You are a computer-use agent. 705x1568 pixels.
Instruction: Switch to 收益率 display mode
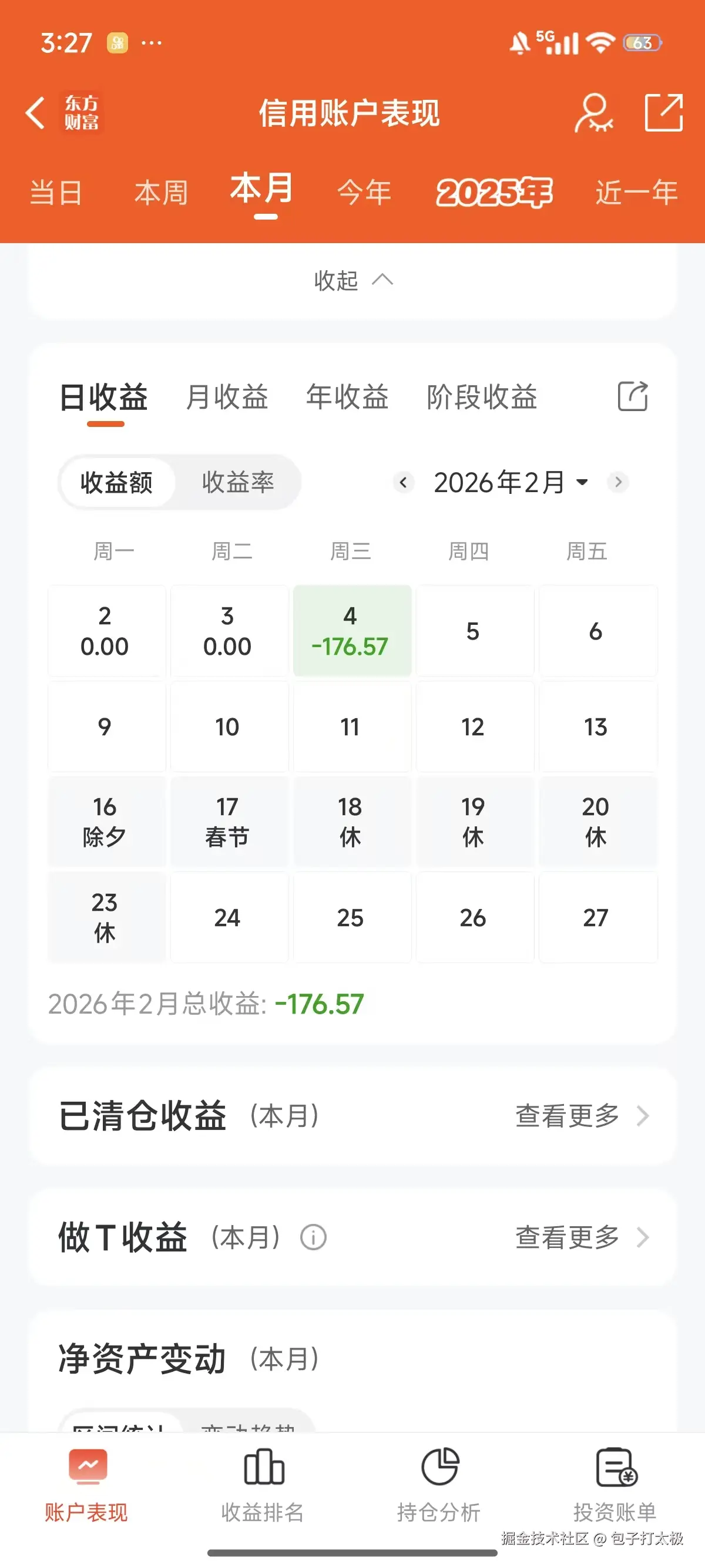click(237, 482)
